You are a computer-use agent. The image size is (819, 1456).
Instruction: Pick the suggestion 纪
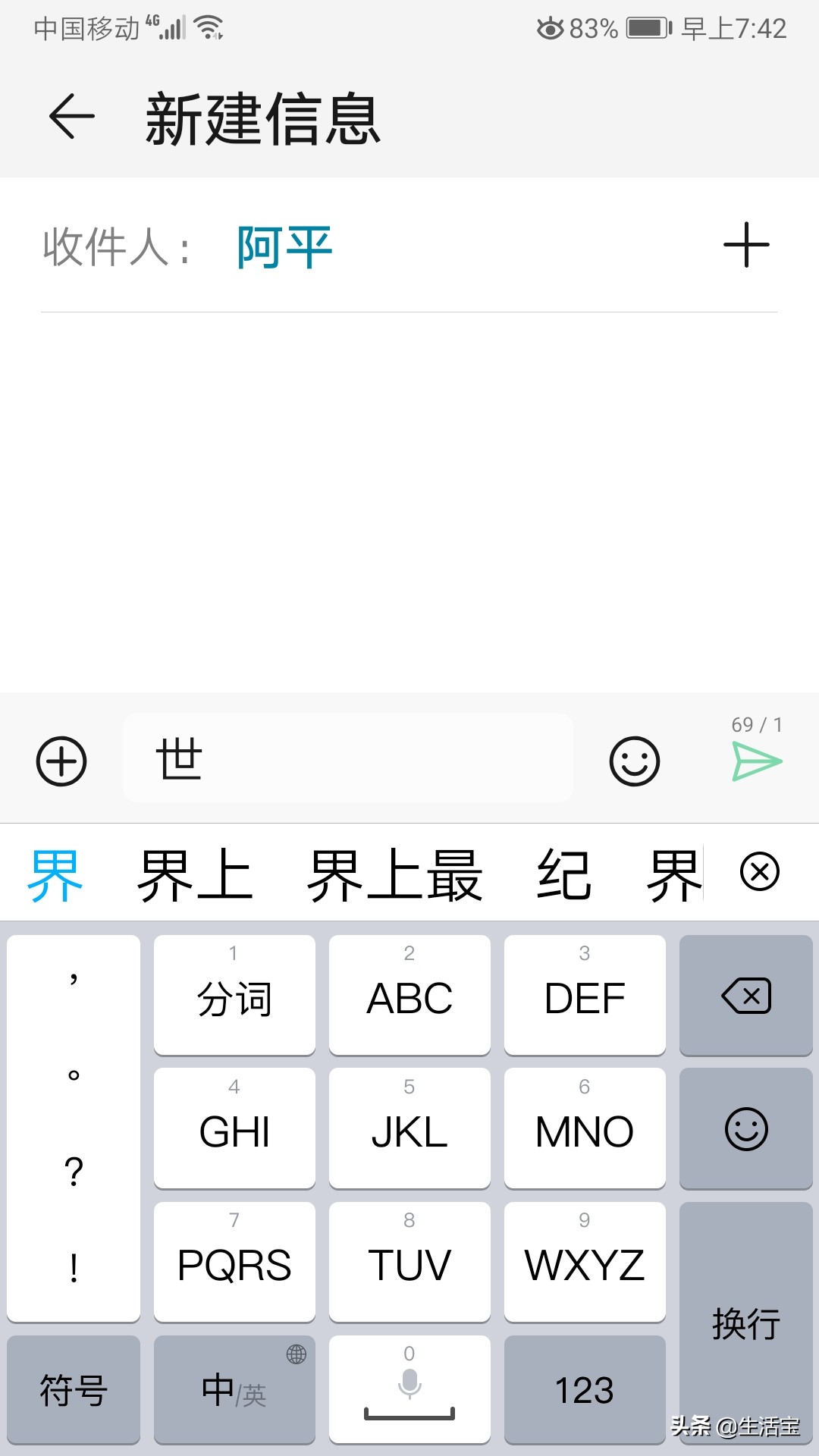(564, 875)
